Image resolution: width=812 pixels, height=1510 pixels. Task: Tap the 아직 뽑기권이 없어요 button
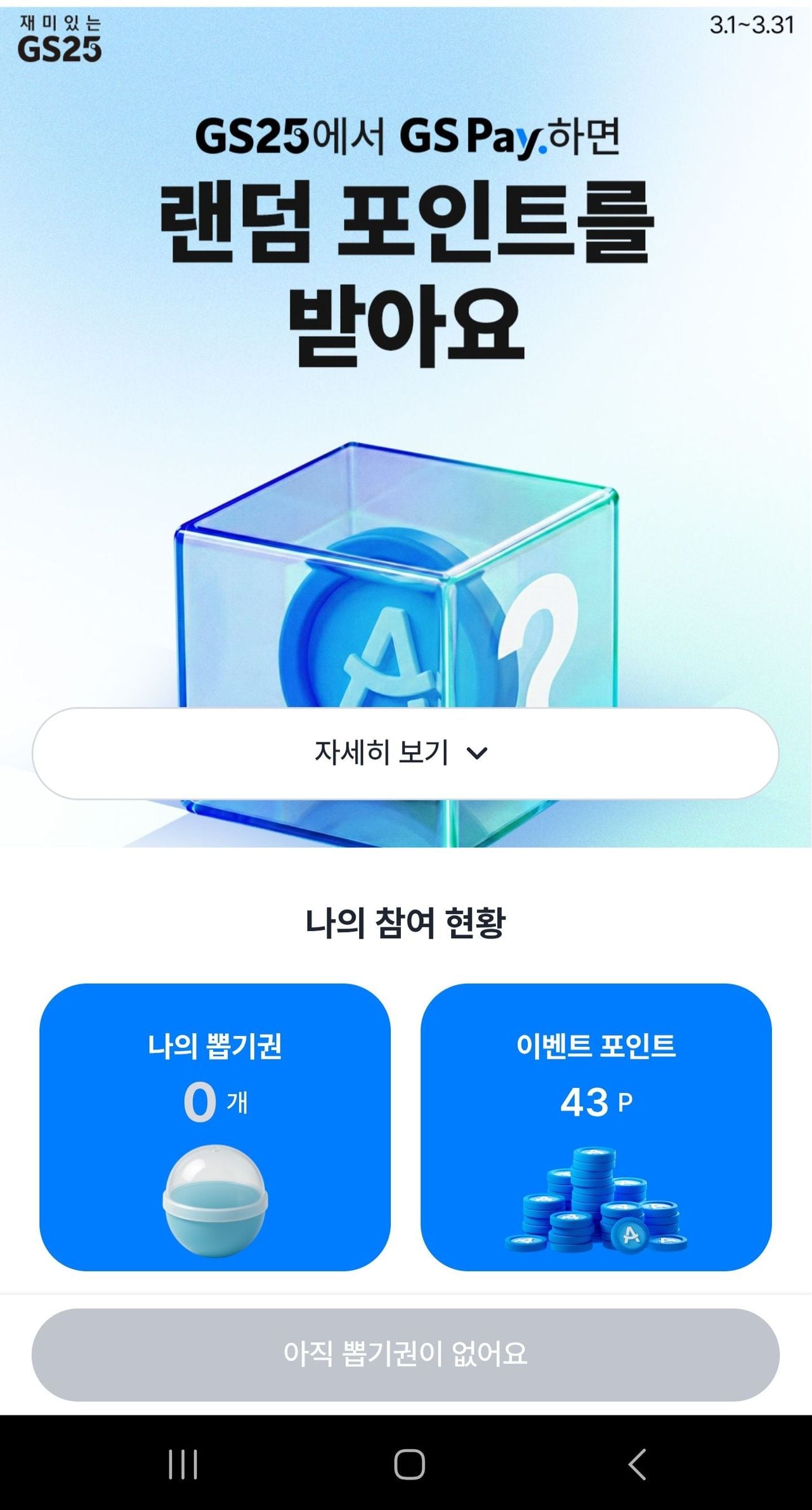pyautogui.click(x=405, y=1354)
